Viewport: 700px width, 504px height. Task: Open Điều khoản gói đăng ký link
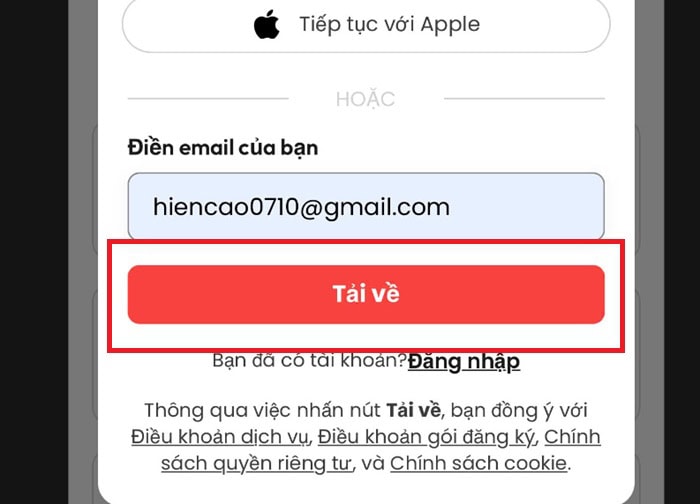(x=428, y=437)
